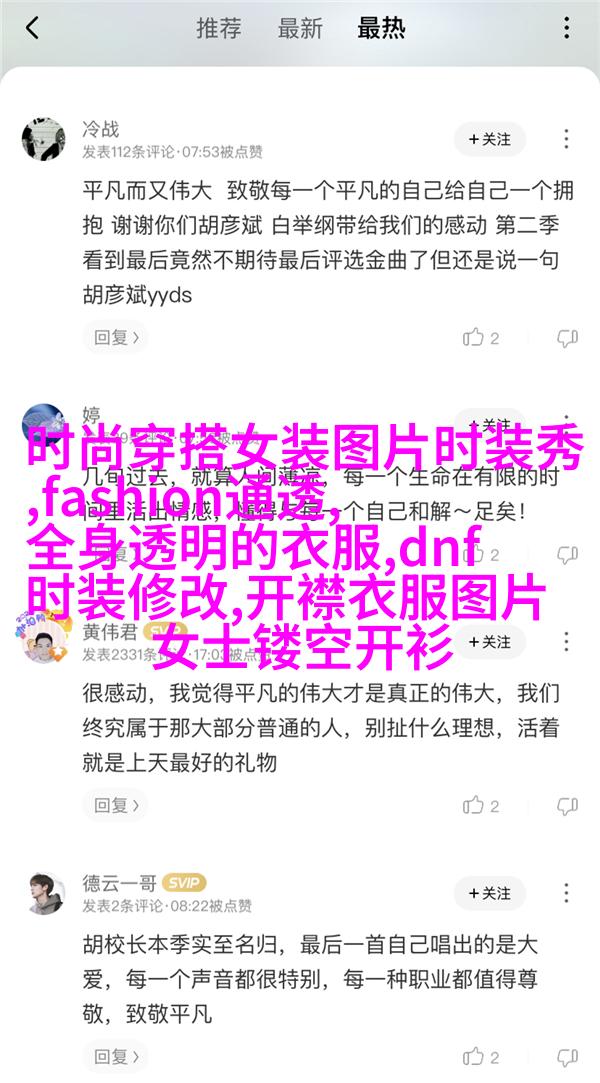This screenshot has height=1083, width=600.
Task: Open 德云一哥's profile avatar
Action: [44, 892]
